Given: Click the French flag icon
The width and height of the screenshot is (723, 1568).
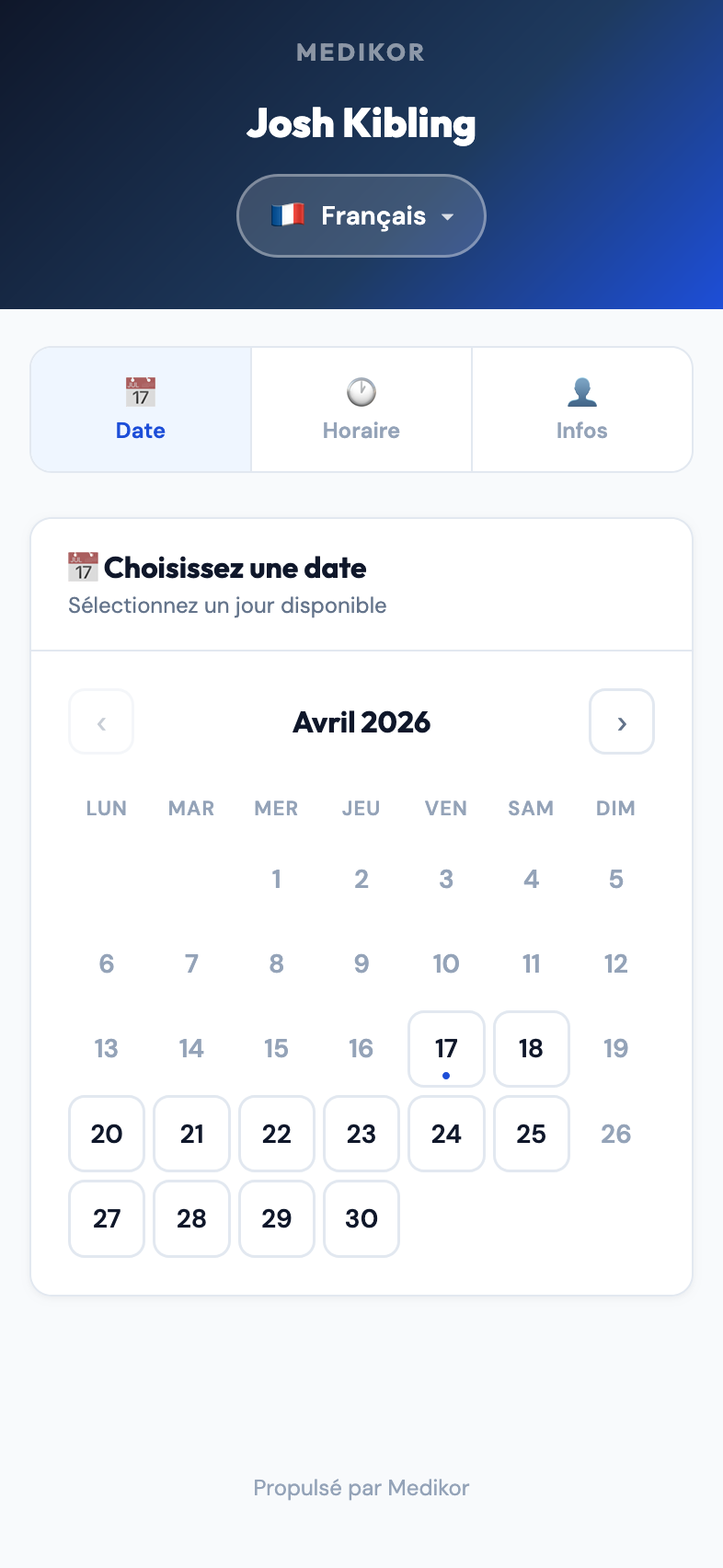Looking at the screenshot, I should point(285,215).
